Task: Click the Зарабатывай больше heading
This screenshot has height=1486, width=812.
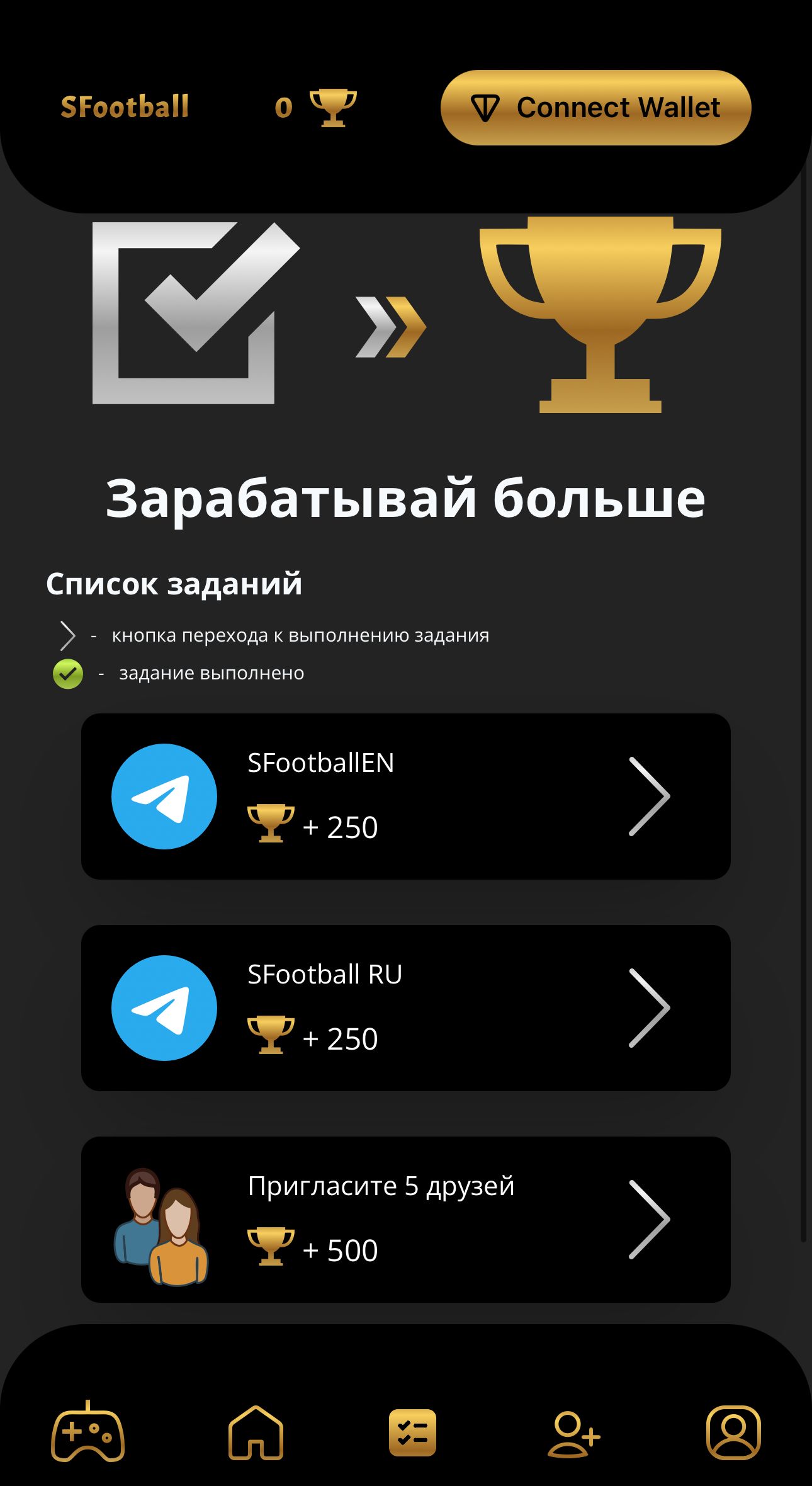Action: (x=406, y=501)
